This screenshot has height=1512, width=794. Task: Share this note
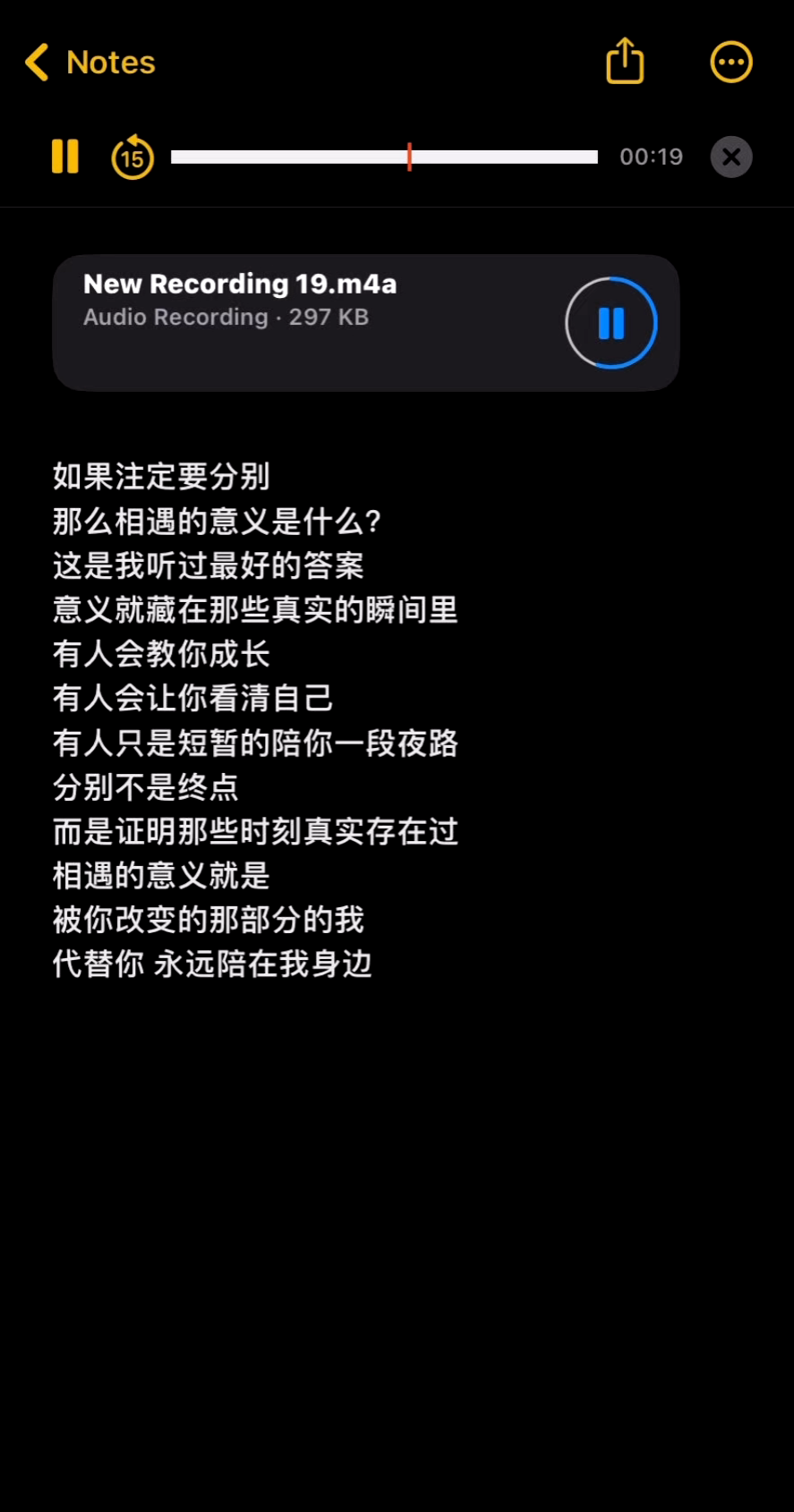[x=625, y=62]
